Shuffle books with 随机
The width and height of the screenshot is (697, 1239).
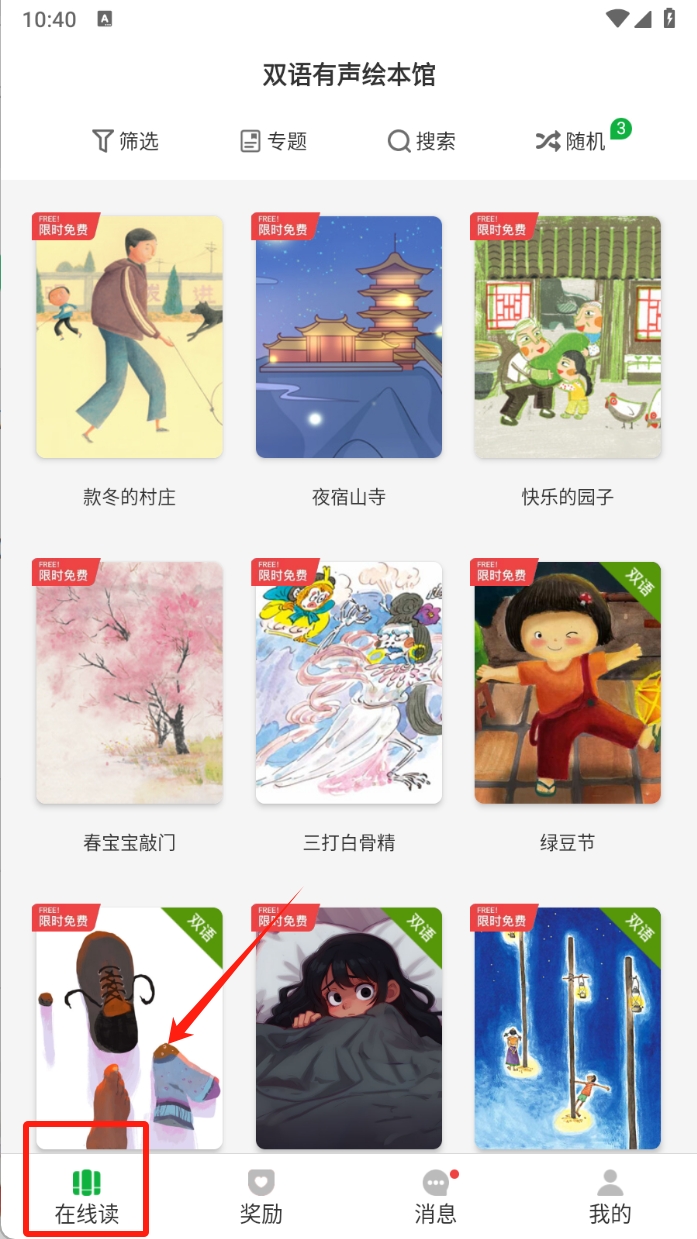click(x=571, y=141)
